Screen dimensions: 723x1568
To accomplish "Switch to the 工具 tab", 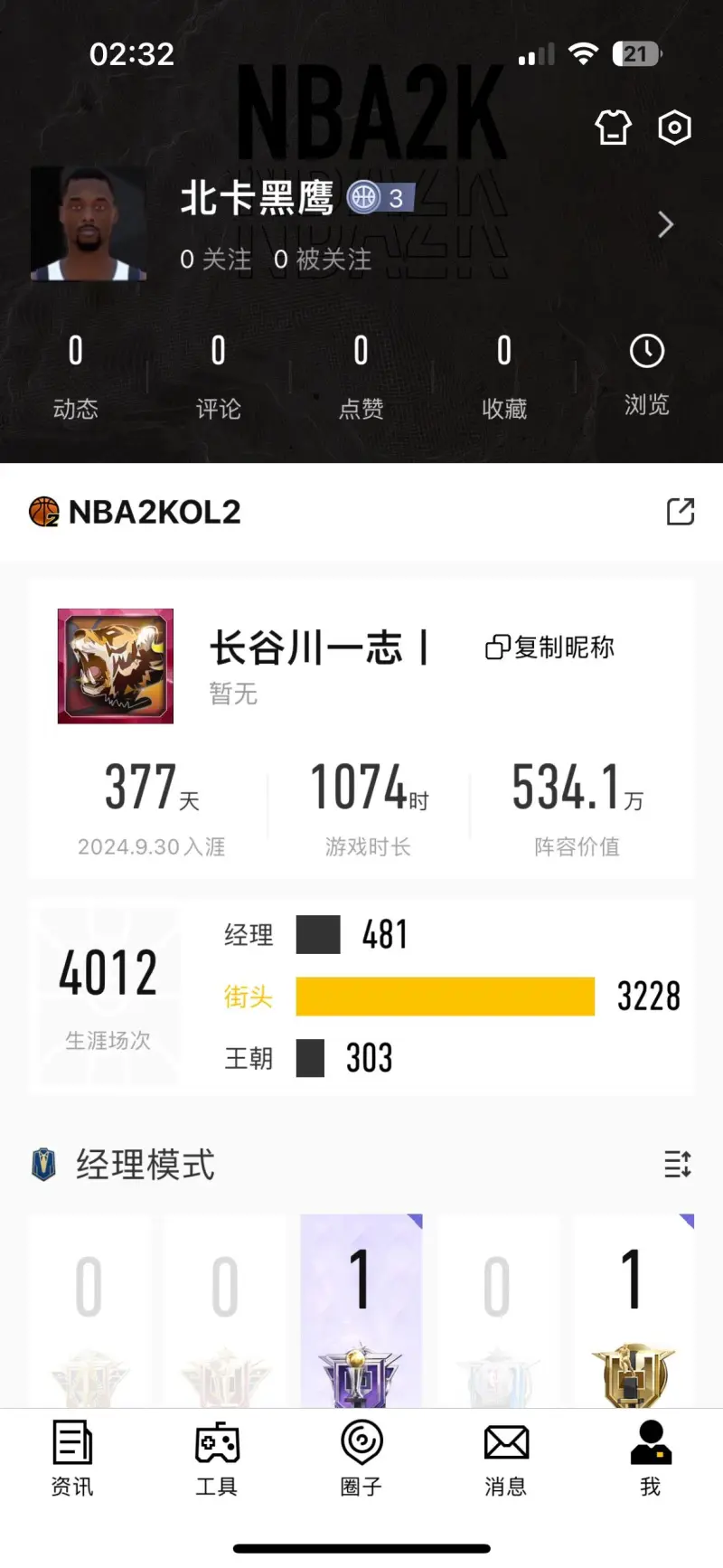I will click(217, 1459).
